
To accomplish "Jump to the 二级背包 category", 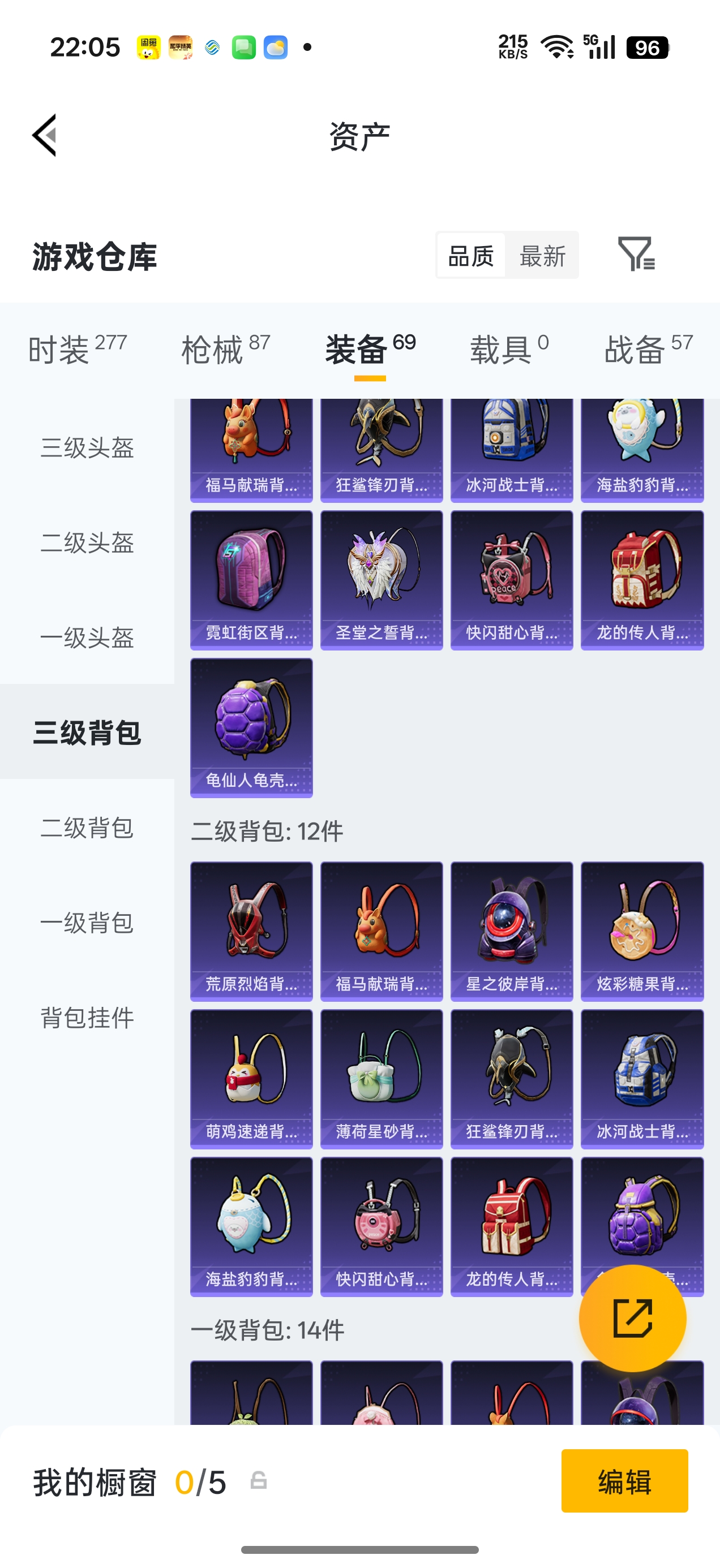I will click(x=87, y=827).
